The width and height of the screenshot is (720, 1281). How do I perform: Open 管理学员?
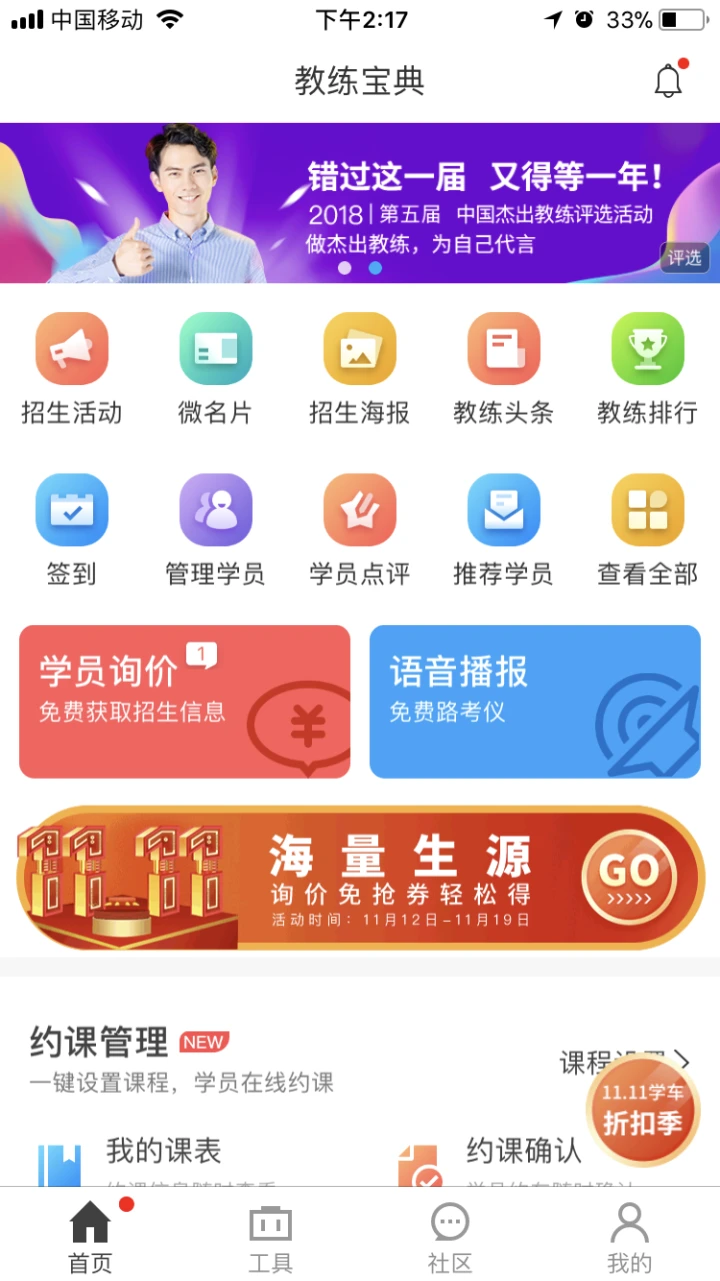215,529
